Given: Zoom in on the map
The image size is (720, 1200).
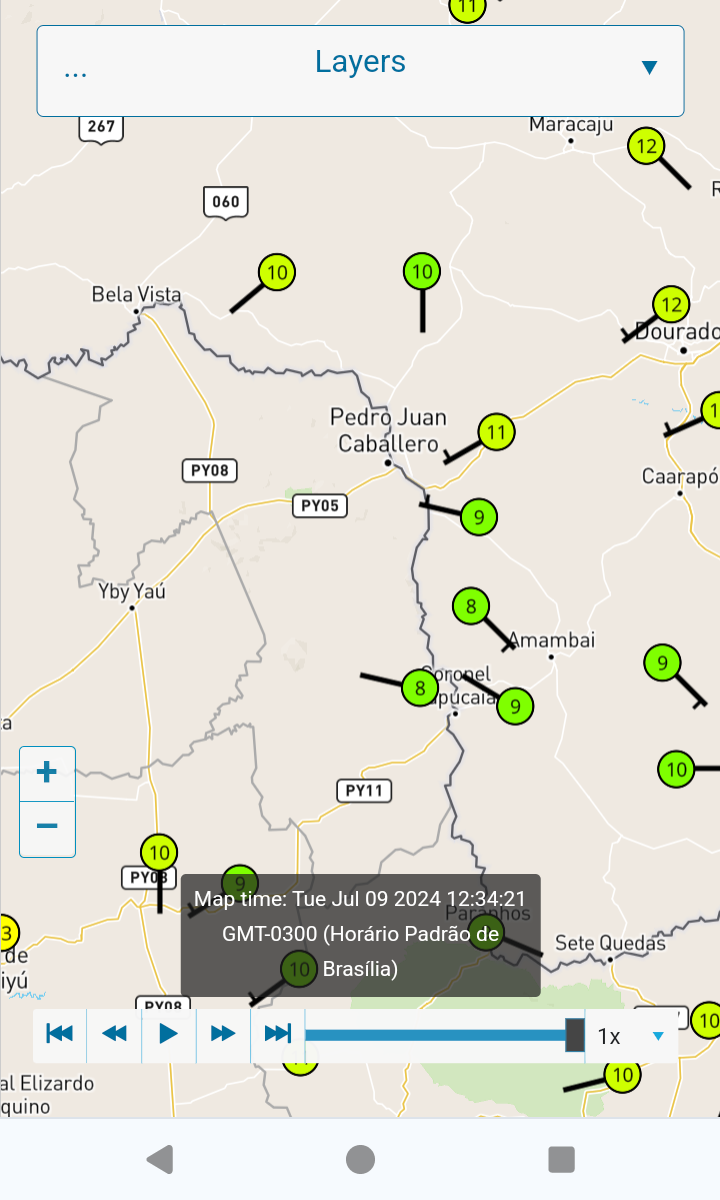Looking at the screenshot, I should [47, 773].
